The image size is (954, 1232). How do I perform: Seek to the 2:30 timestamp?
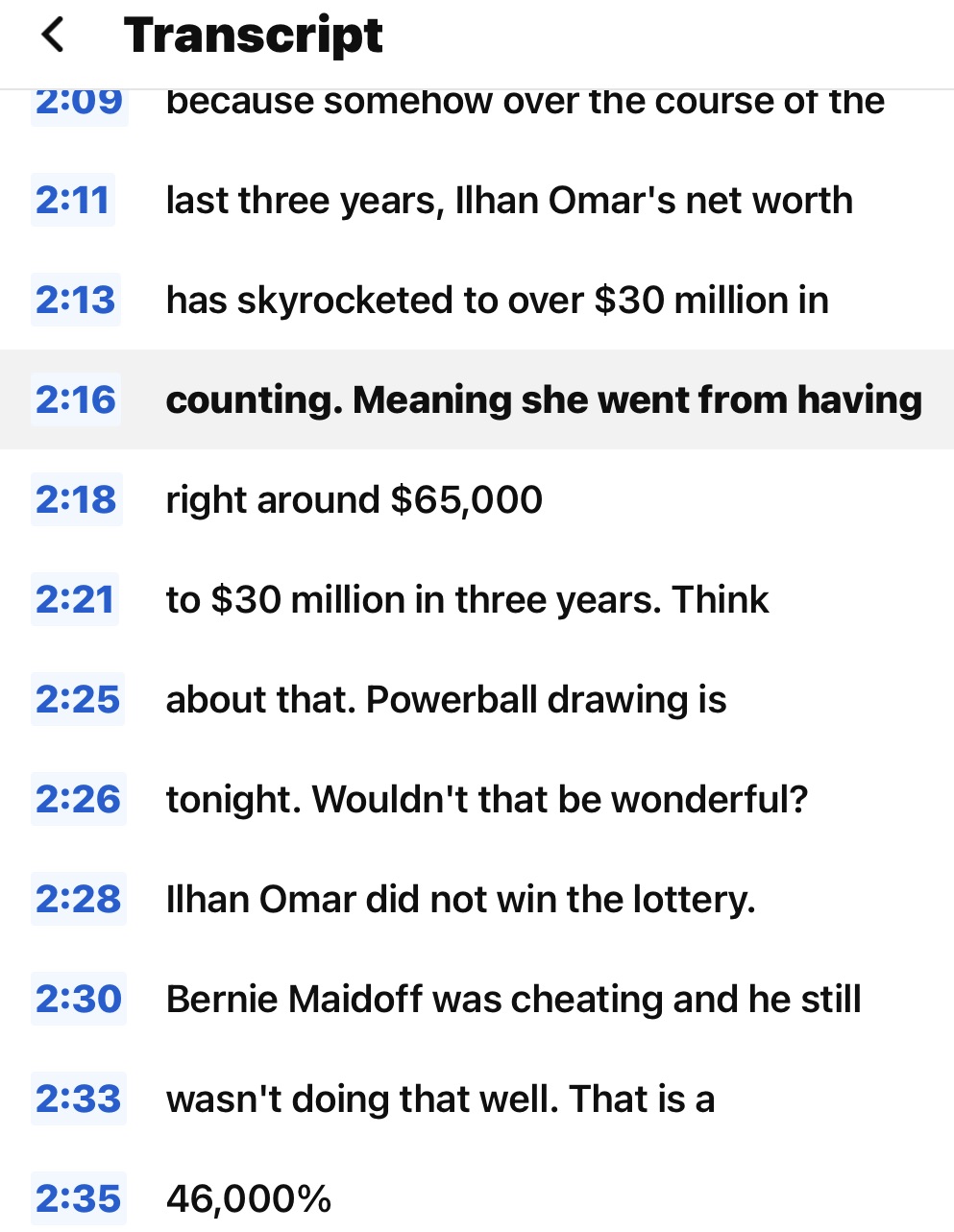coord(77,1000)
